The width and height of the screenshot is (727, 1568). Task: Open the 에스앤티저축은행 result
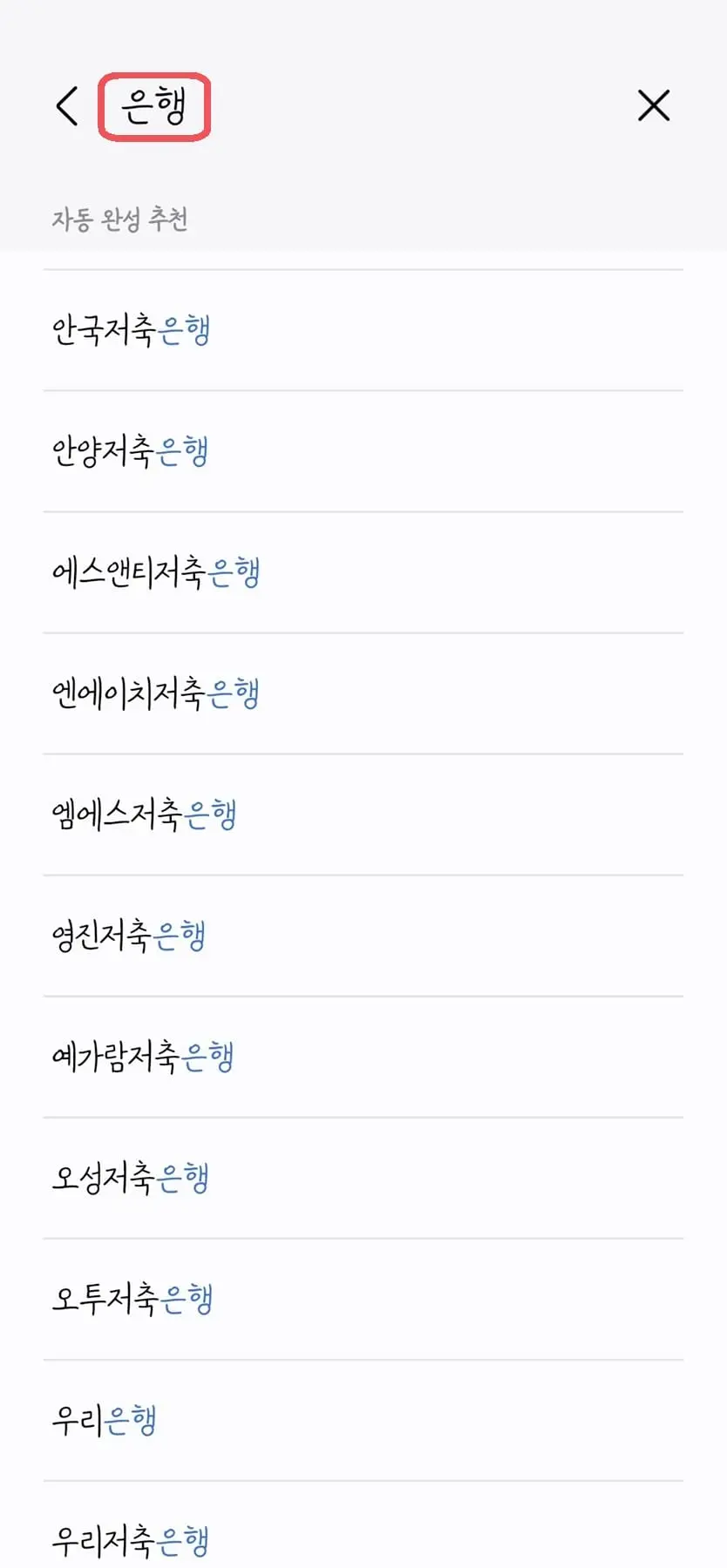click(155, 572)
